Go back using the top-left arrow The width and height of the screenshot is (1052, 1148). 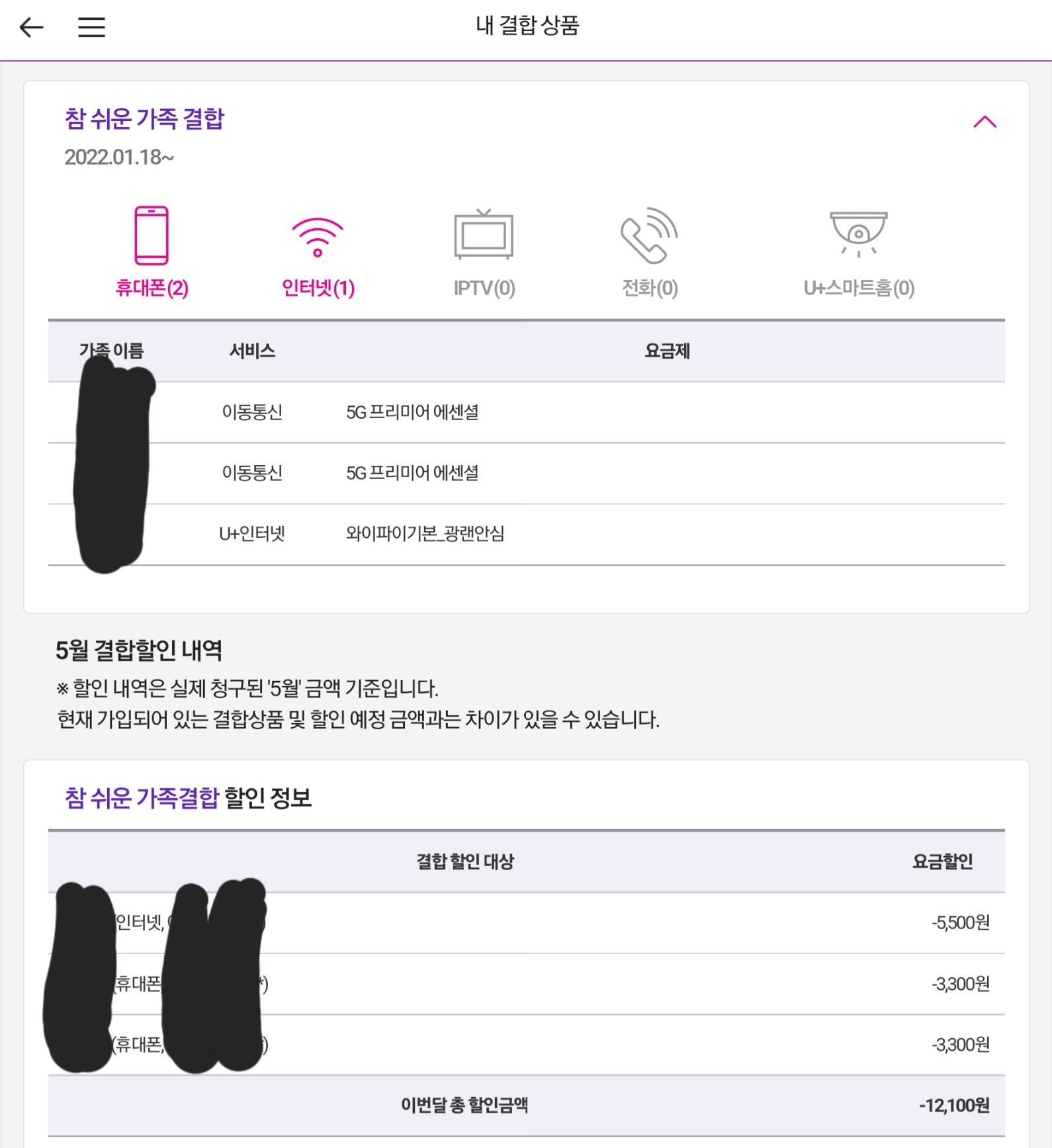coord(31,27)
